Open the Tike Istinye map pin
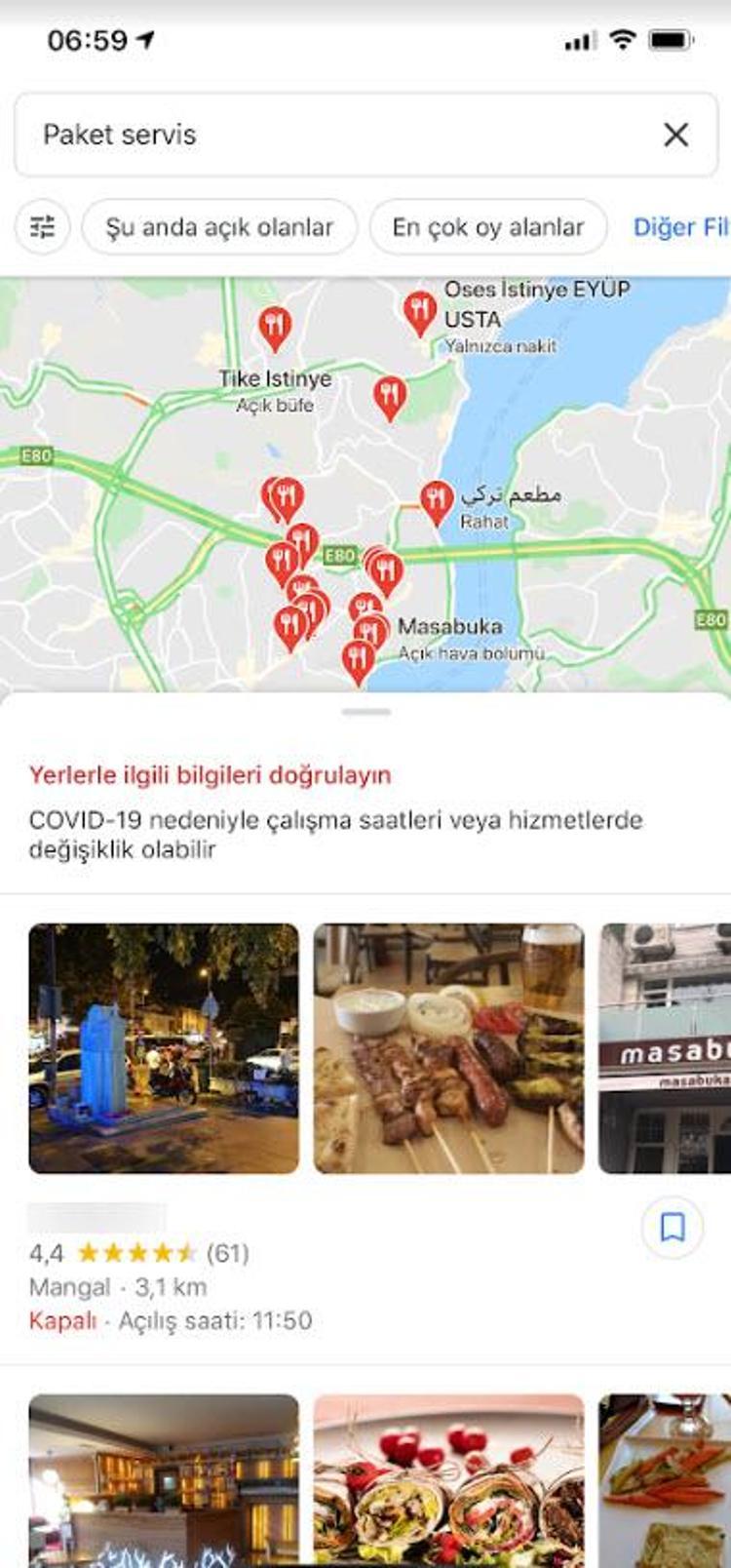 click(275, 328)
